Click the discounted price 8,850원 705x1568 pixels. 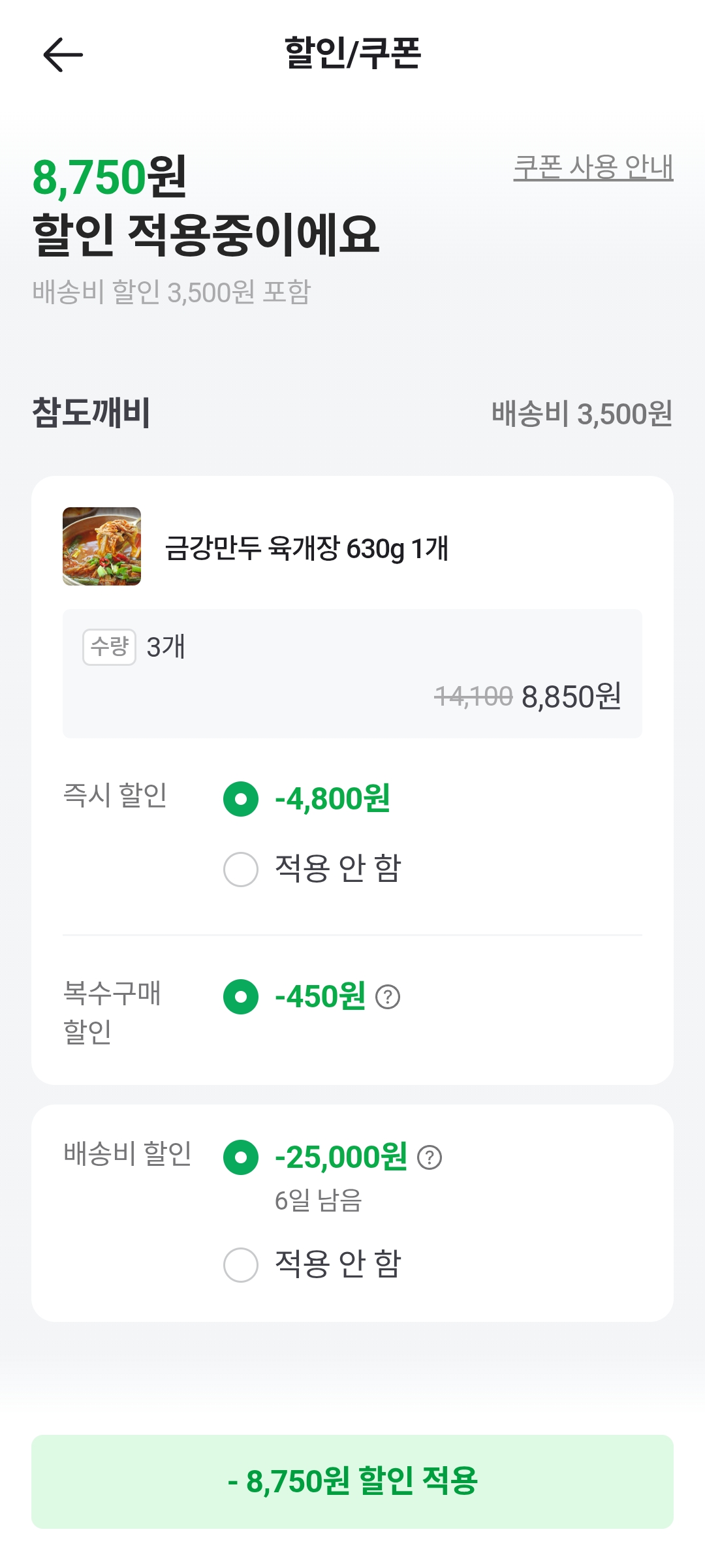569,697
